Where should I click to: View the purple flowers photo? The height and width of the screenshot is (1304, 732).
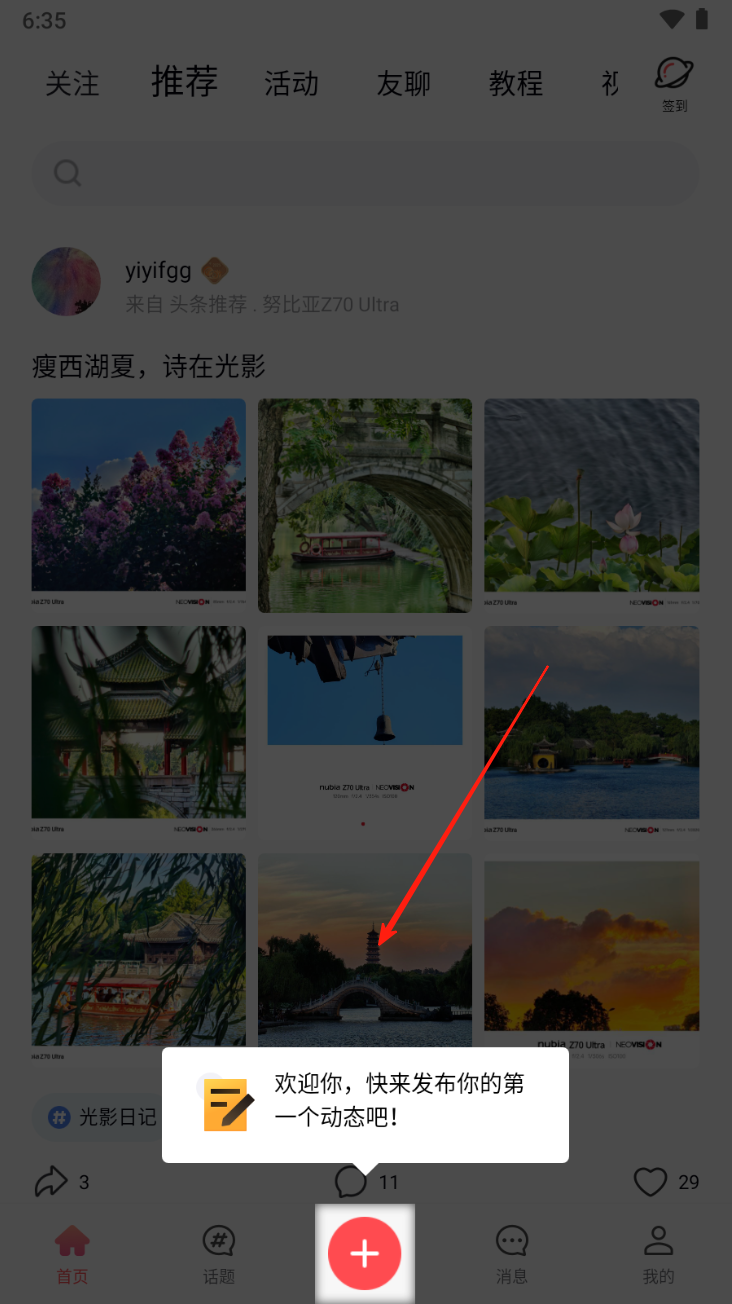coord(138,498)
